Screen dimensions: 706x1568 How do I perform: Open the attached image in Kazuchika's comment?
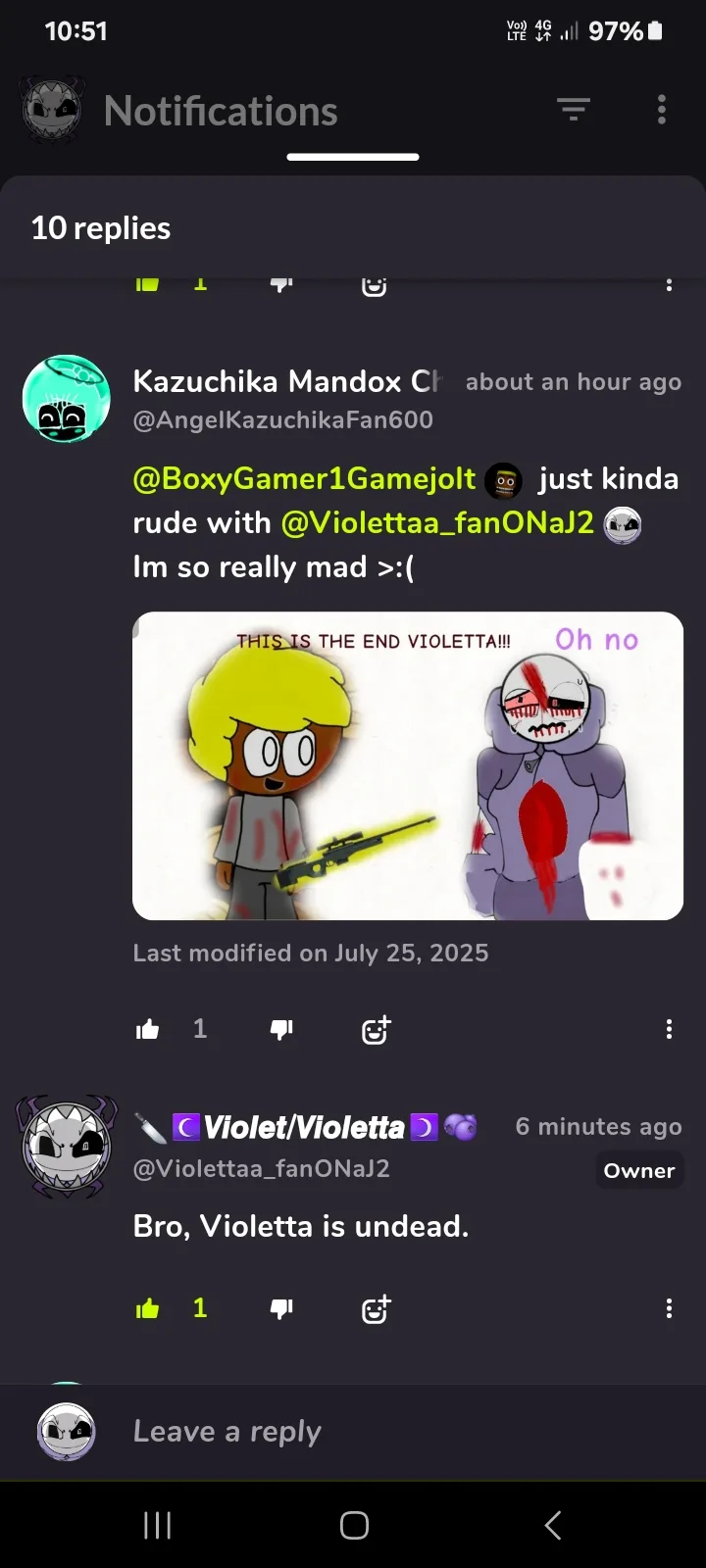coord(408,765)
